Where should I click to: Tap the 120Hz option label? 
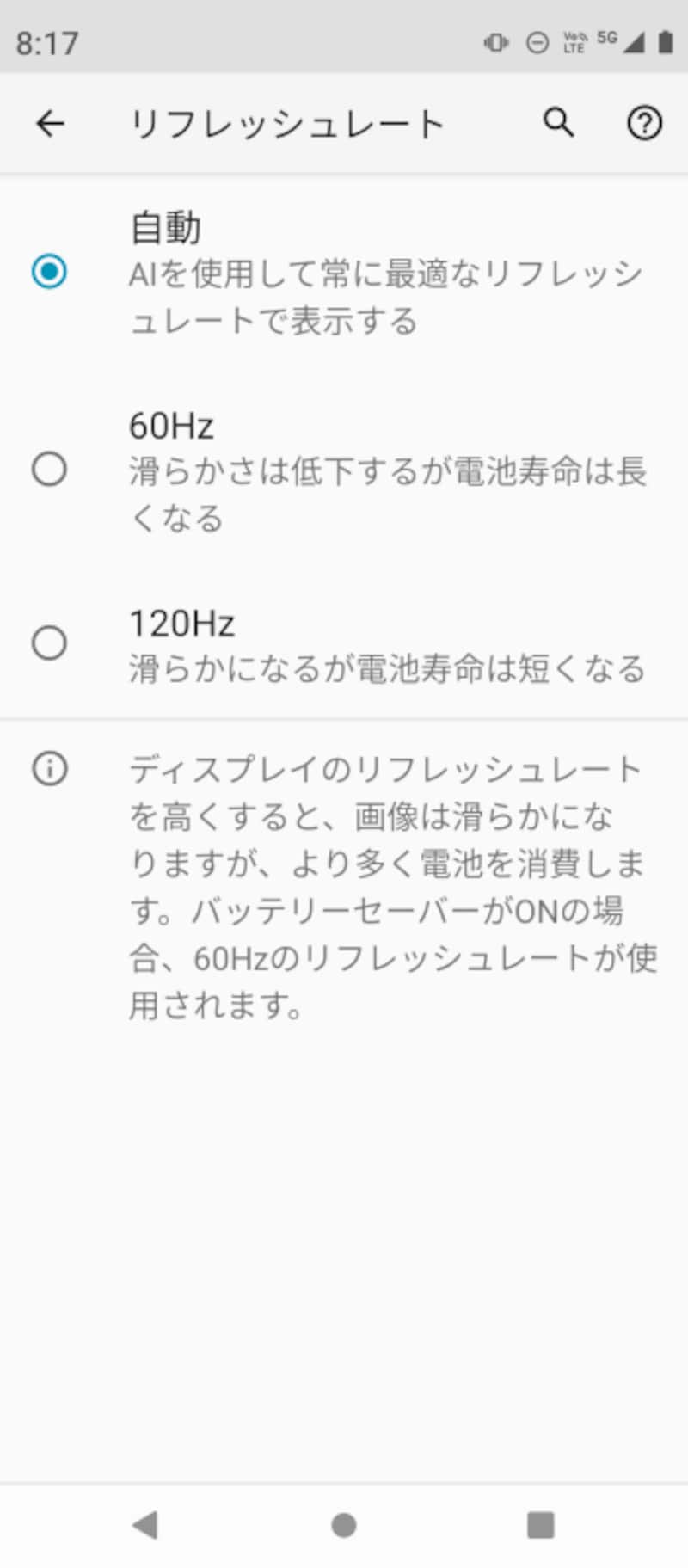(x=182, y=622)
